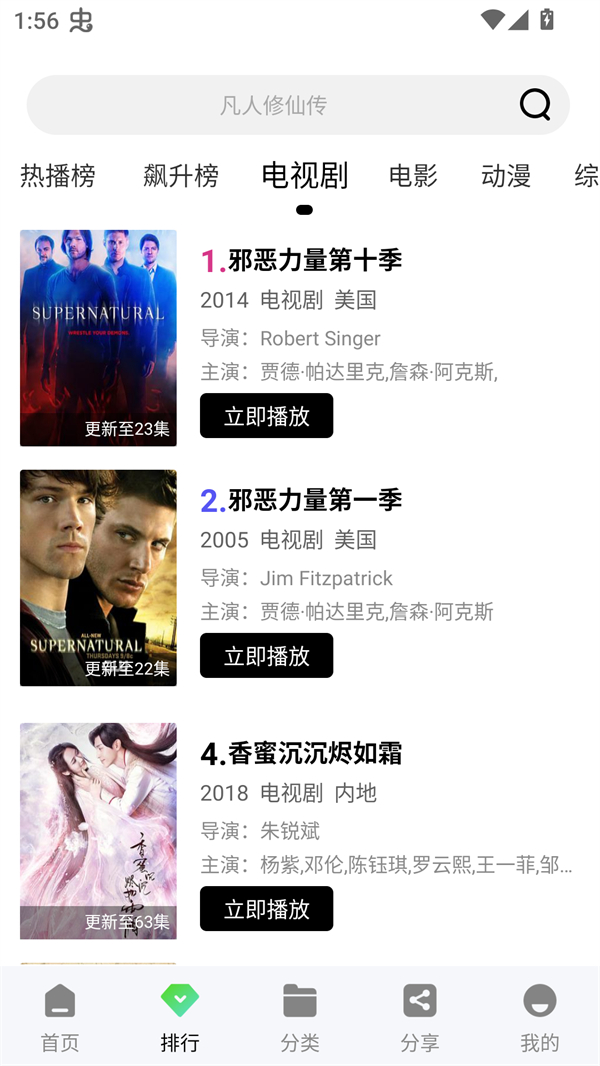The height and width of the screenshot is (1066, 600).
Task: Play 邪恶力量第一季 with 立即播放
Action: click(x=266, y=656)
